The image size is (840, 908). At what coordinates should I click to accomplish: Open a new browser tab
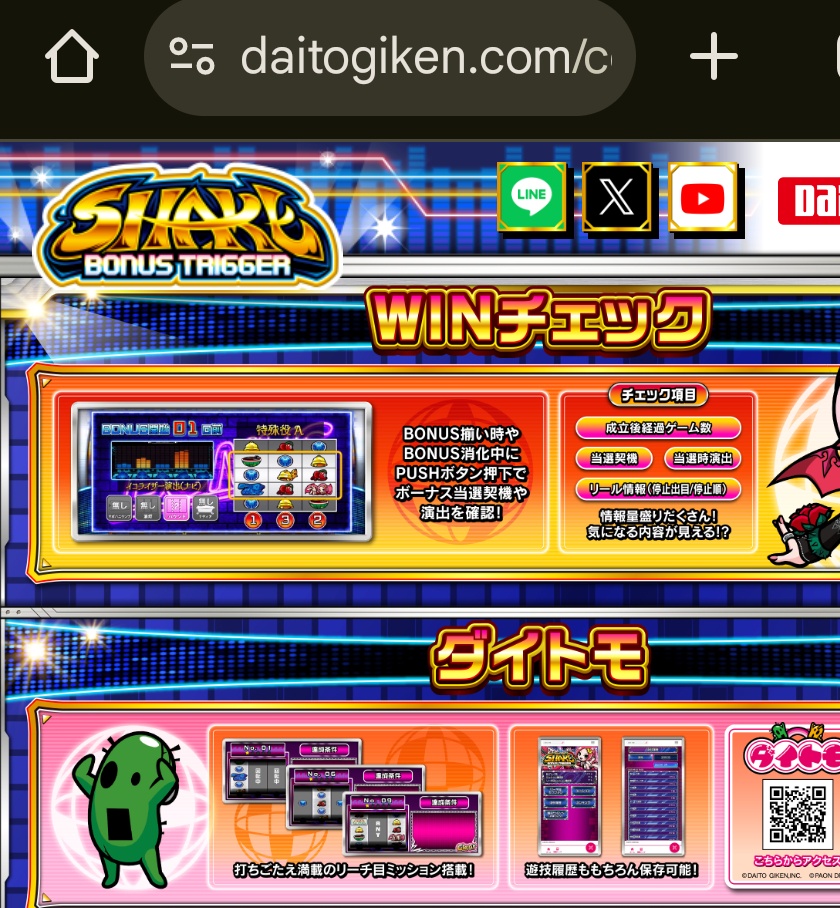click(x=713, y=57)
